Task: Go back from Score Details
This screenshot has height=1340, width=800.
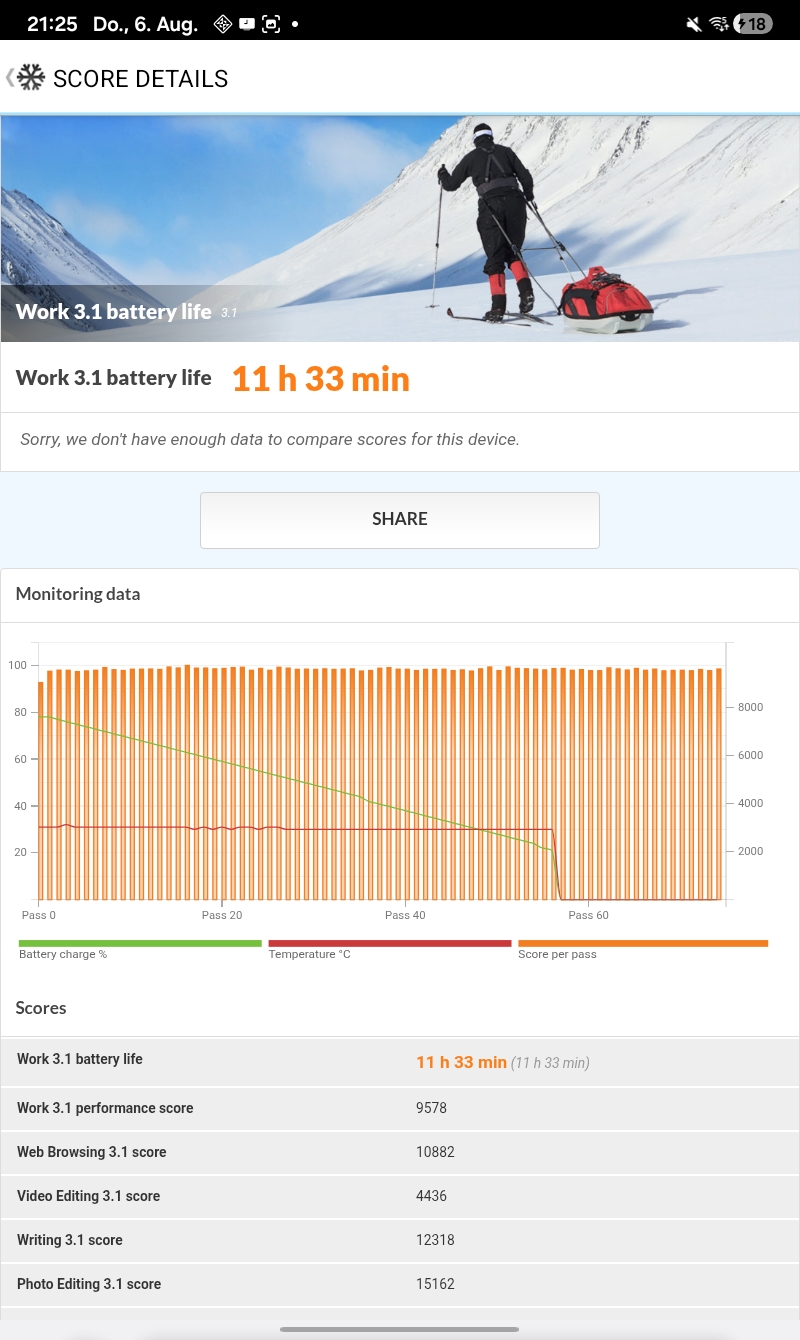Action: (25, 78)
